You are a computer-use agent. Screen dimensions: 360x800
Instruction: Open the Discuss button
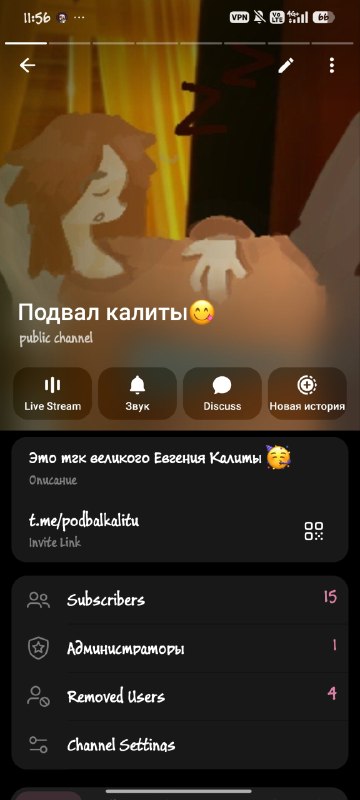[x=222, y=393]
